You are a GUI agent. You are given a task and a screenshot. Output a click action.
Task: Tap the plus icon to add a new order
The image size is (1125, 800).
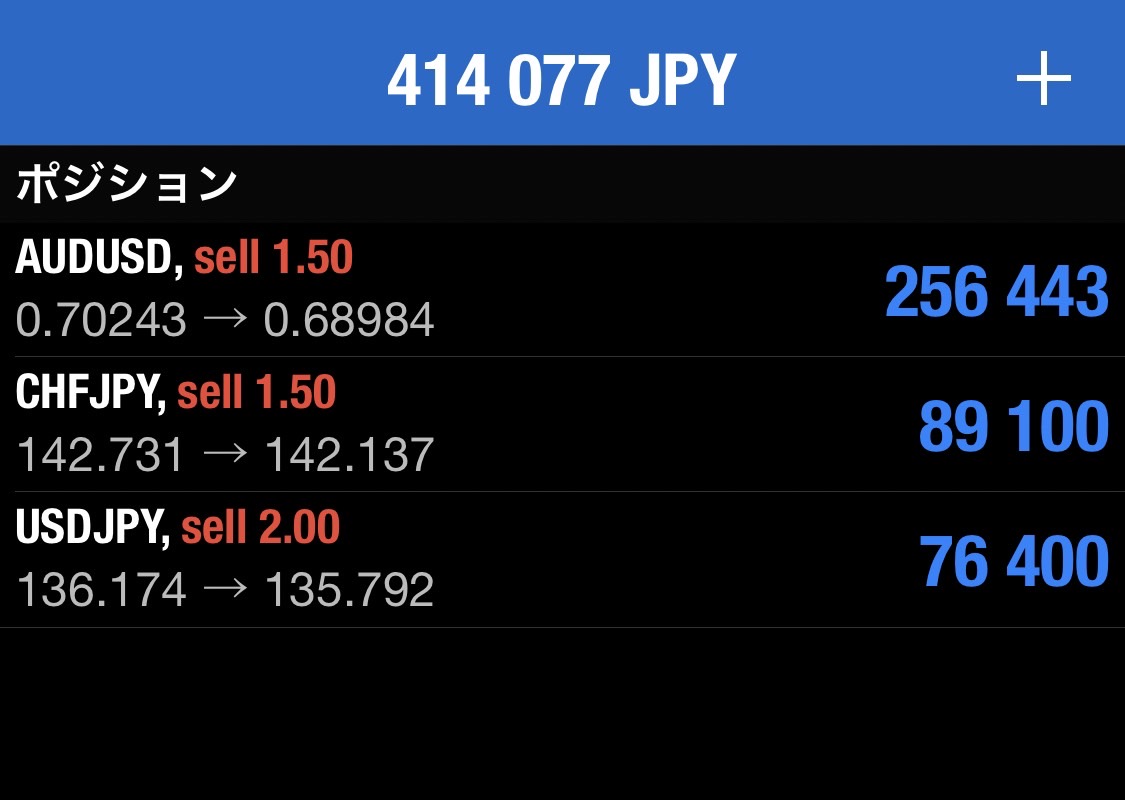[x=1043, y=79]
